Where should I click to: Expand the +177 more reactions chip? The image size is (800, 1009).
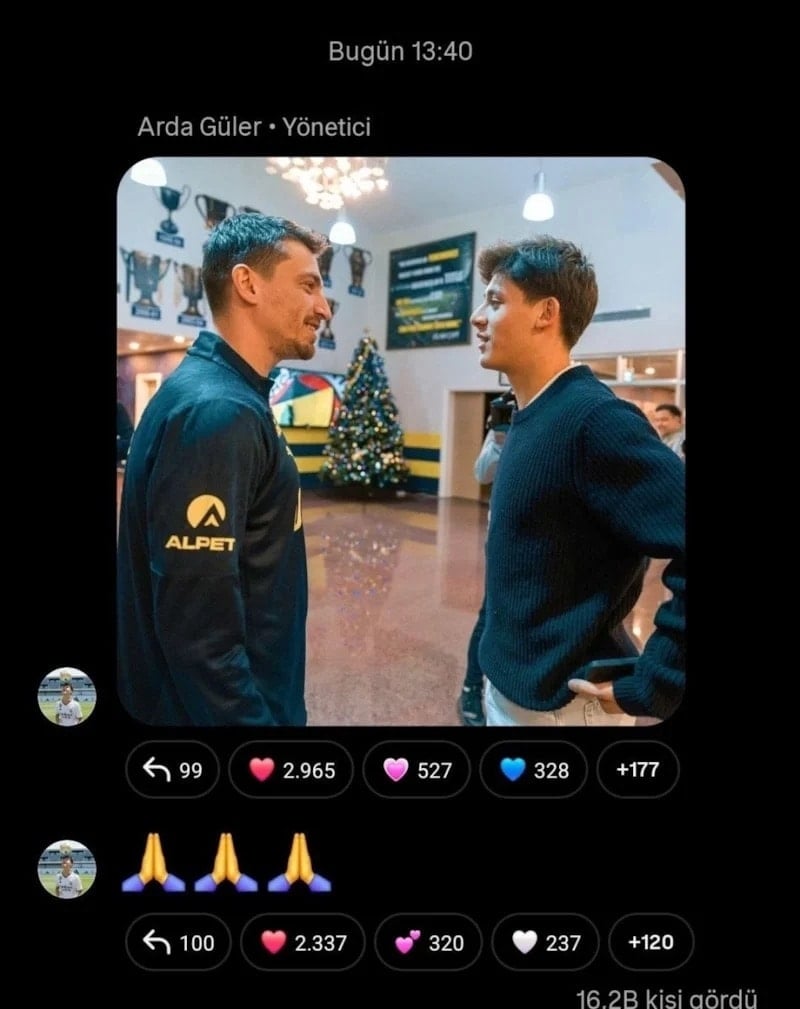click(x=637, y=770)
